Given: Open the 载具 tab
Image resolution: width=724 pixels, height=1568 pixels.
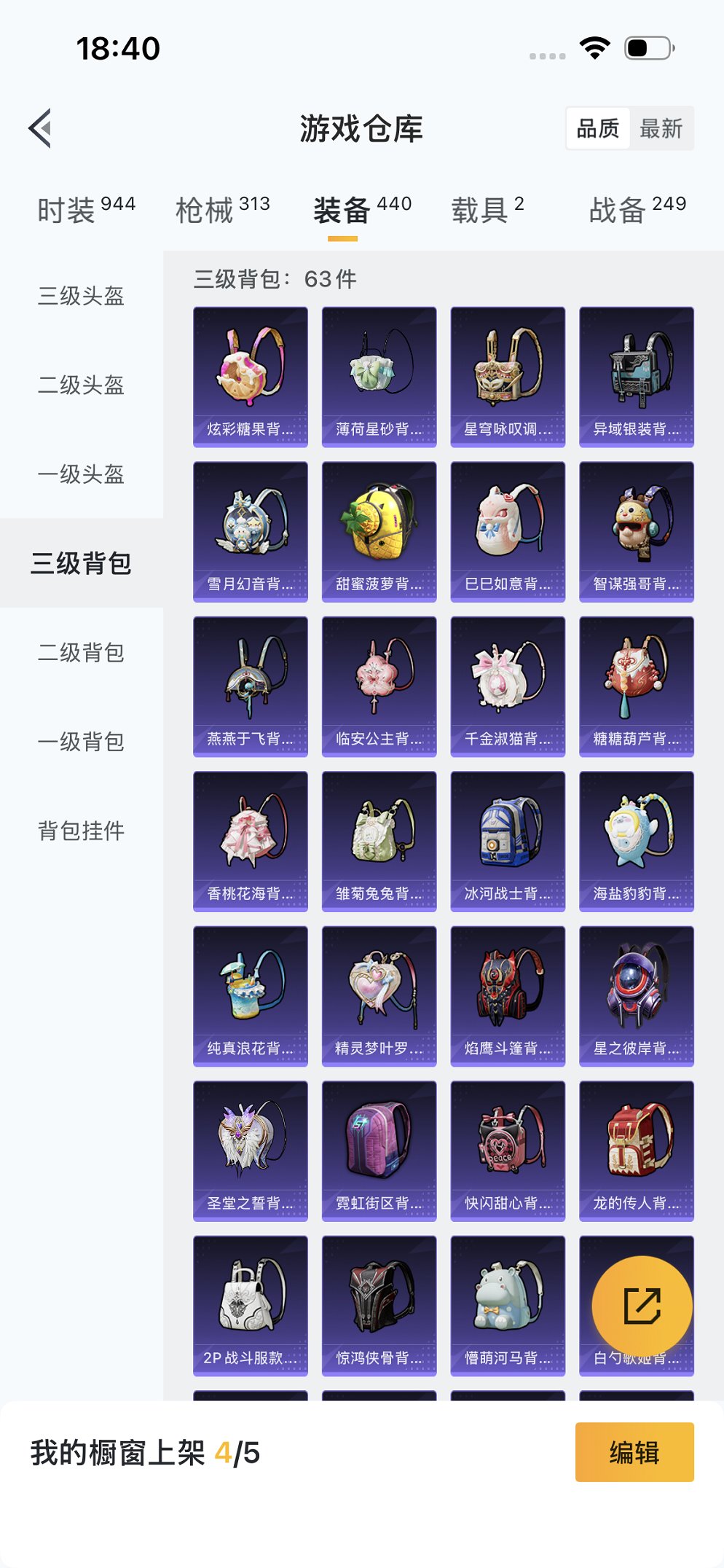Looking at the screenshot, I should 487,210.
